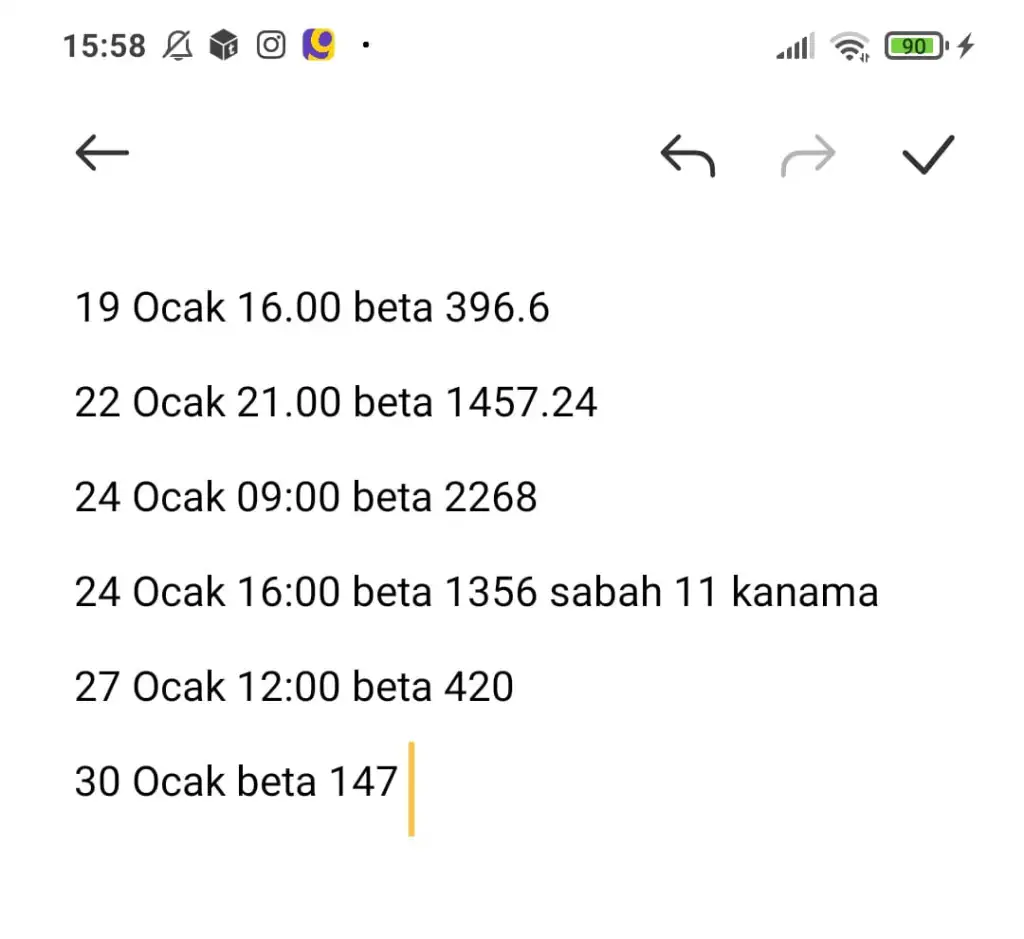Undo the last edit
1024x939 pixels.
[688, 155]
